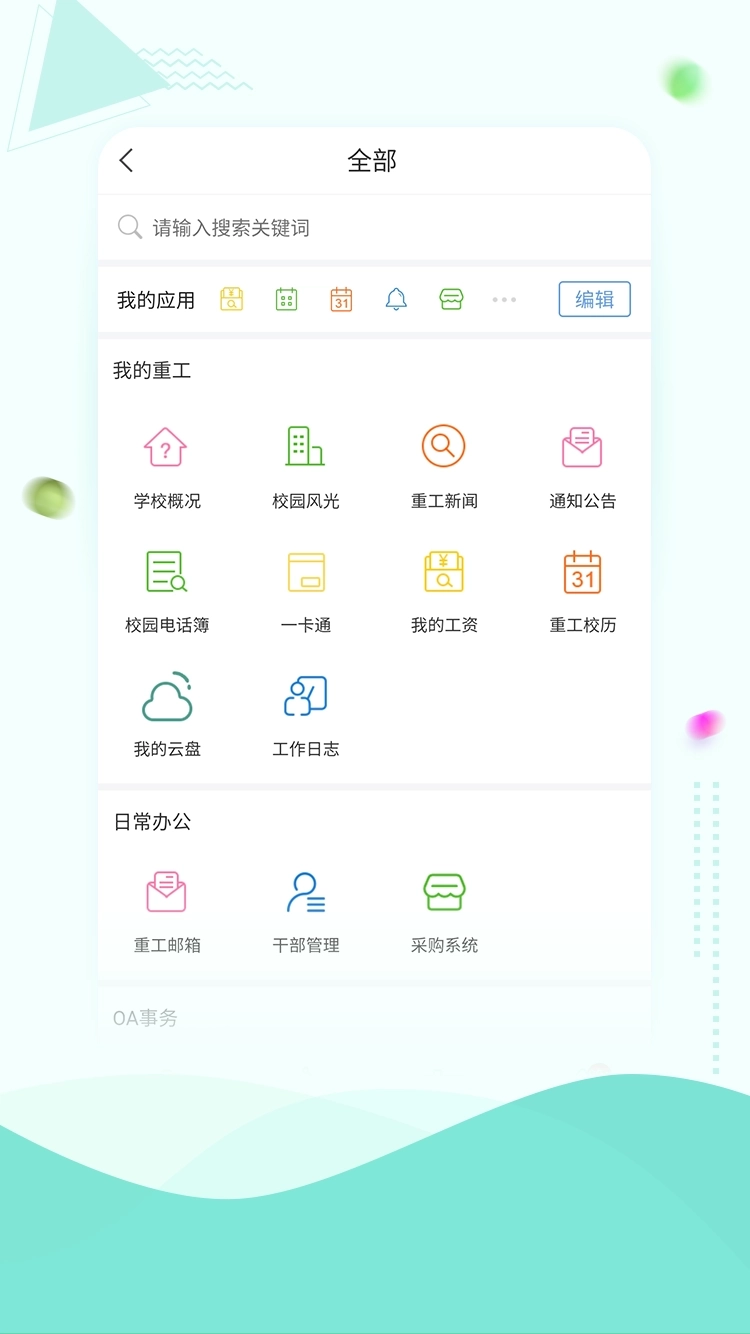Open the 校园电话簿 app
Viewport: 750px width, 1334px height.
coord(165,589)
